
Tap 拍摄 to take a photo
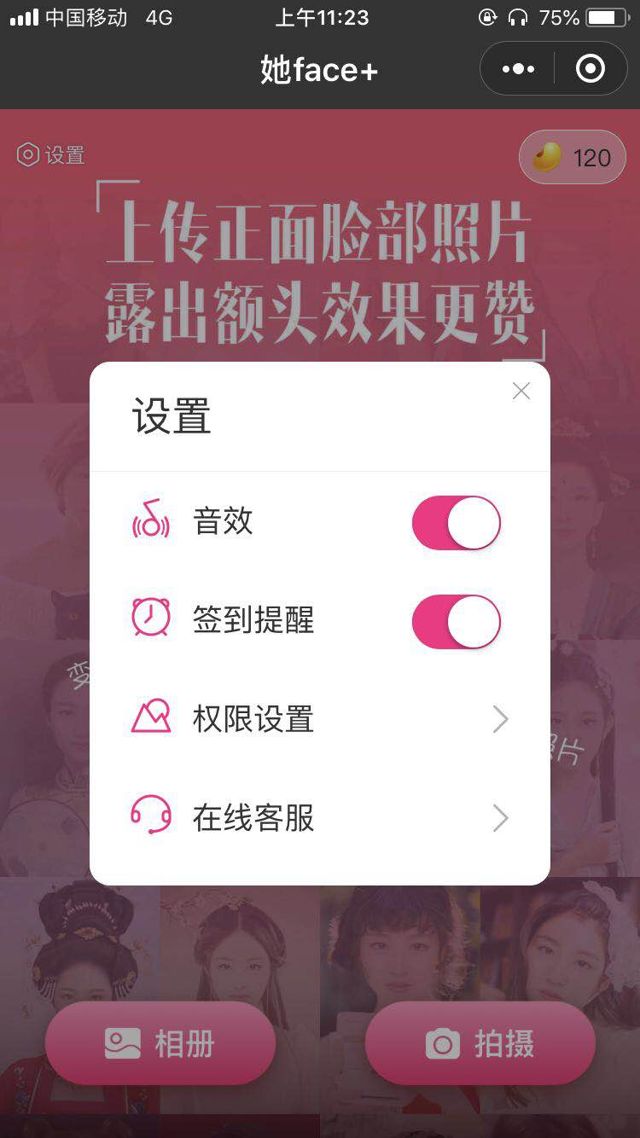[x=480, y=1044]
